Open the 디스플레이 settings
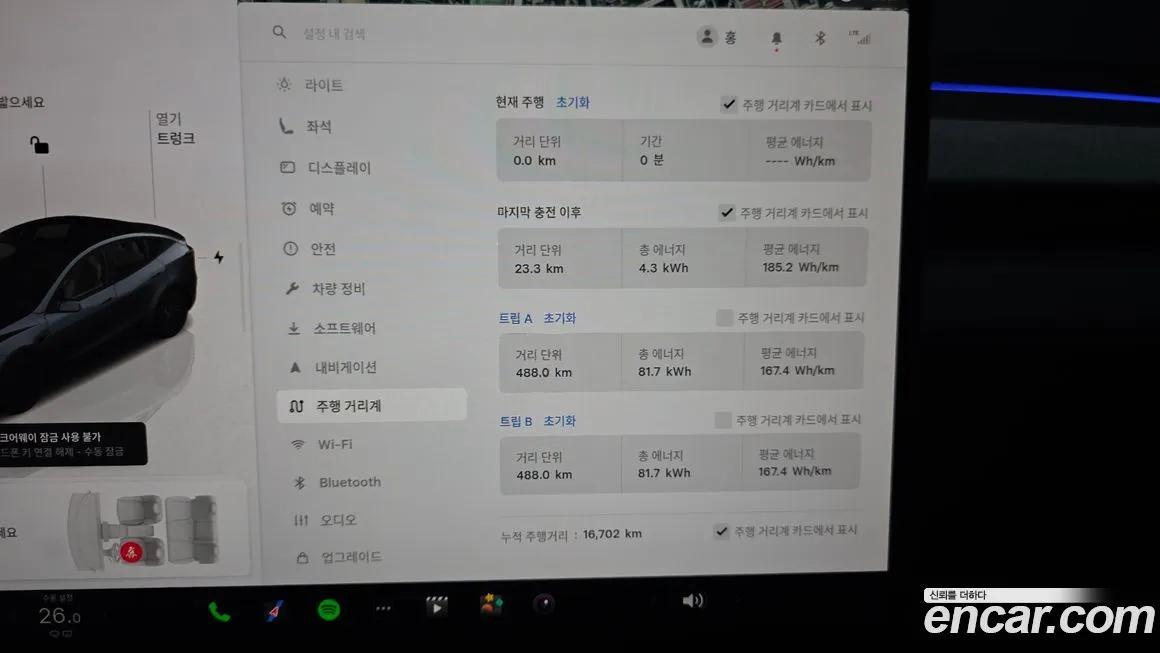The image size is (1160, 653). tap(338, 168)
